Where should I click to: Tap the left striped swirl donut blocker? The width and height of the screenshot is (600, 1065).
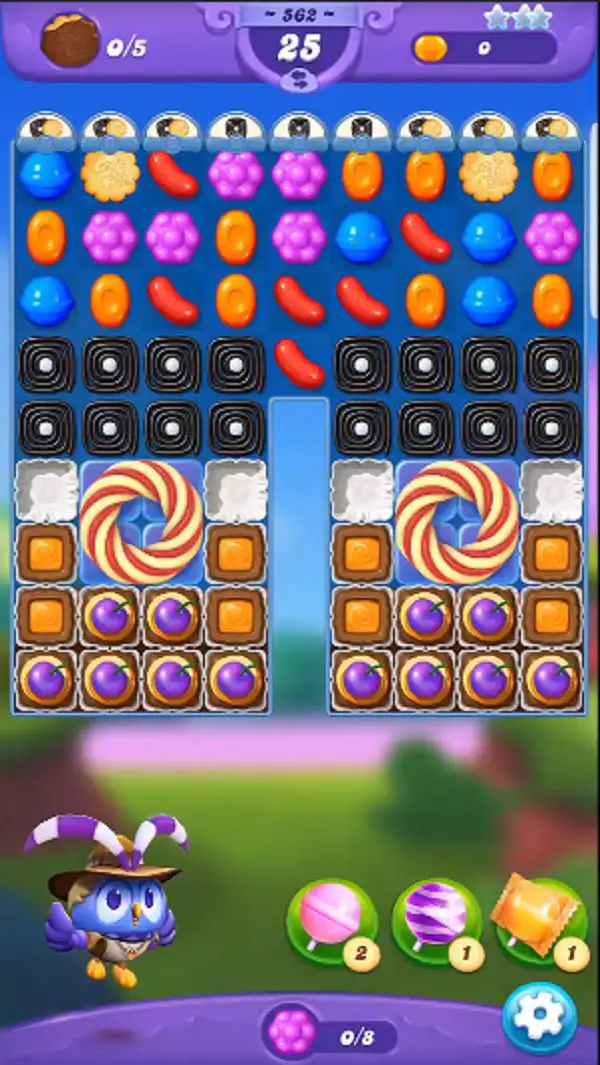(141, 522)
